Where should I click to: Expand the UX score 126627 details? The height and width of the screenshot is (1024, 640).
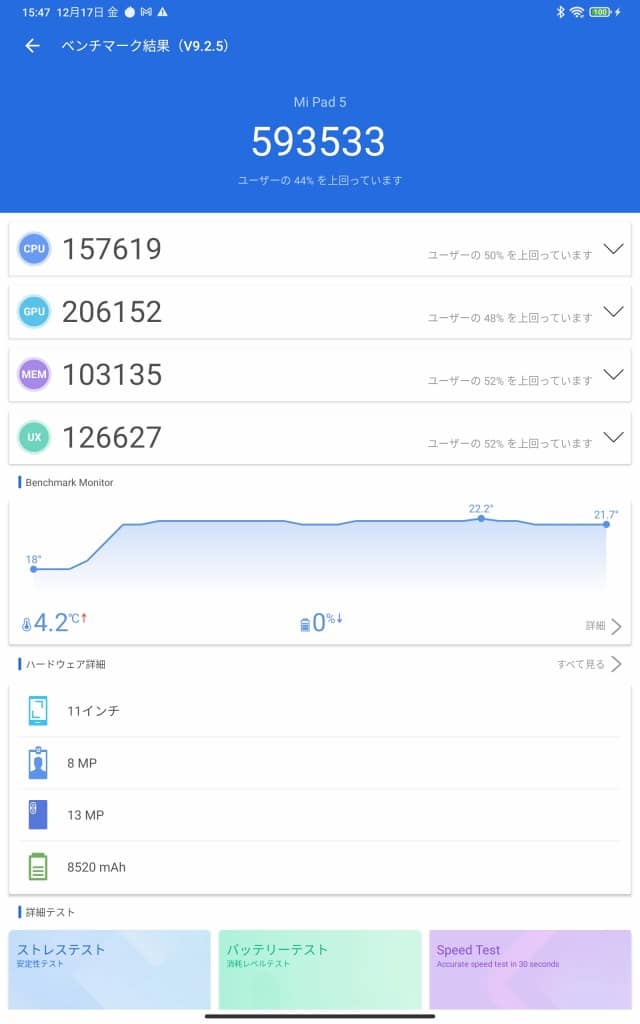point(613,437)
